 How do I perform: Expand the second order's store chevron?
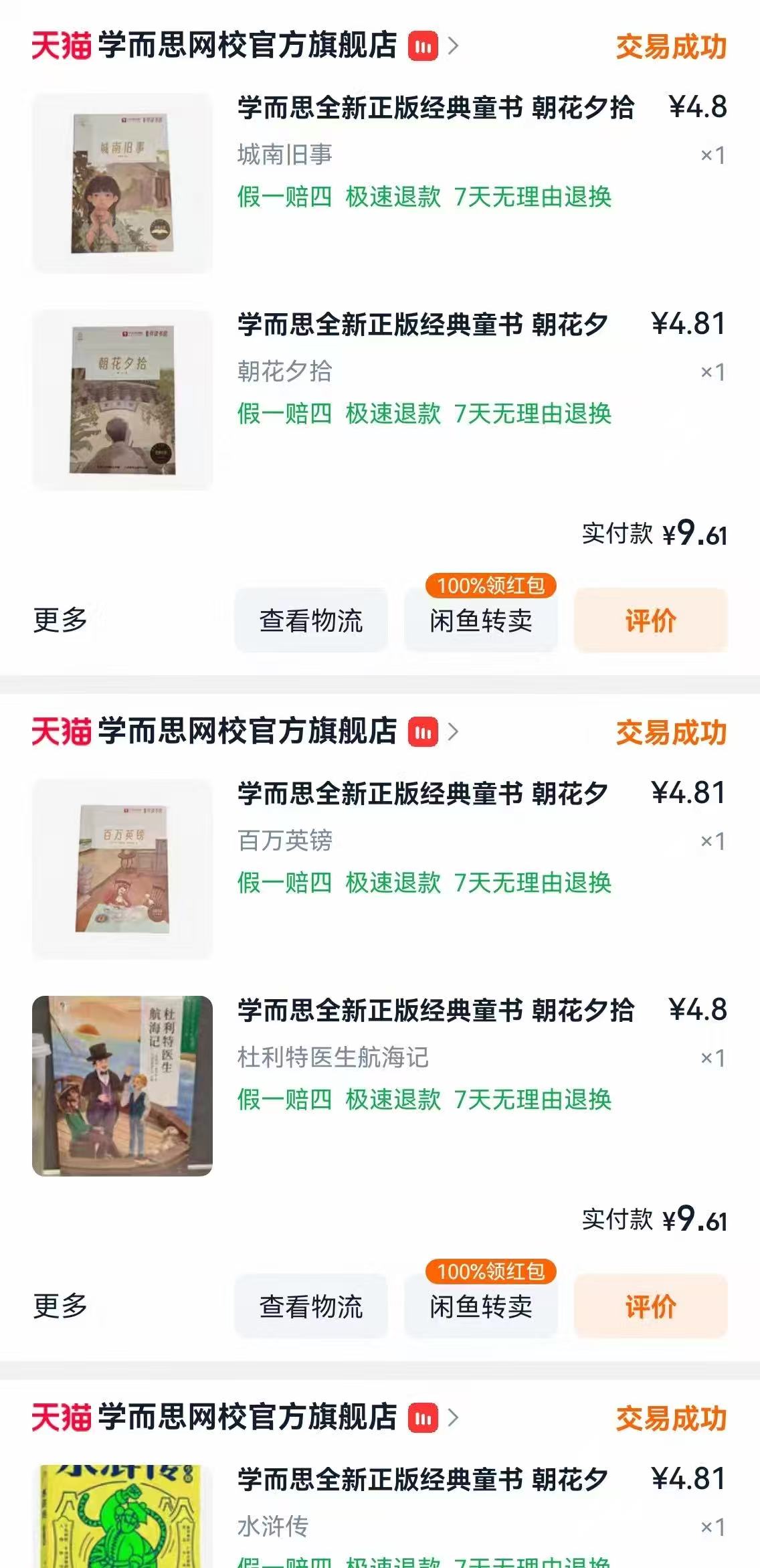coord(453,732)
